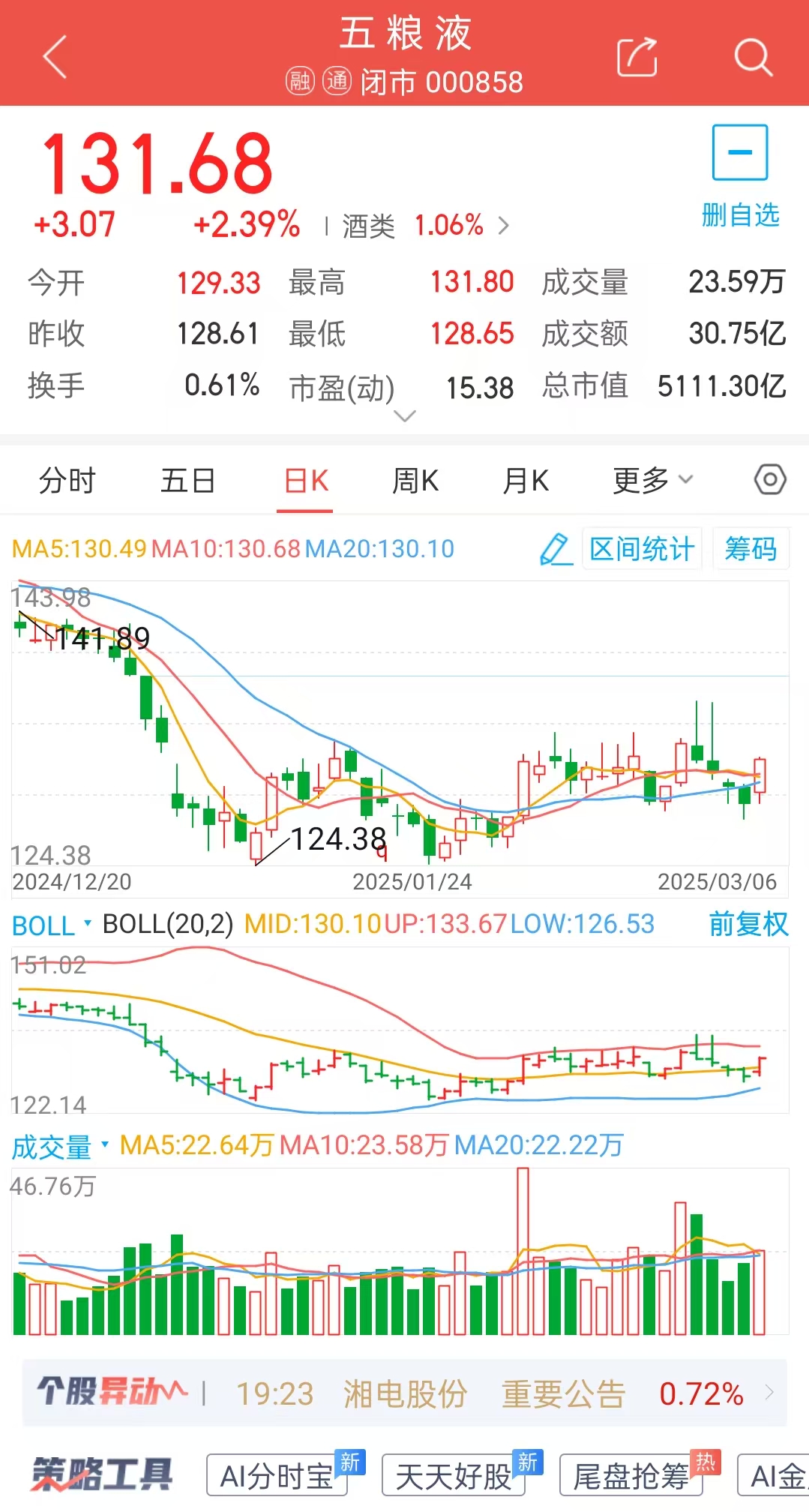Select the pencil drawing tool on the chart

(x=556, y=549)
